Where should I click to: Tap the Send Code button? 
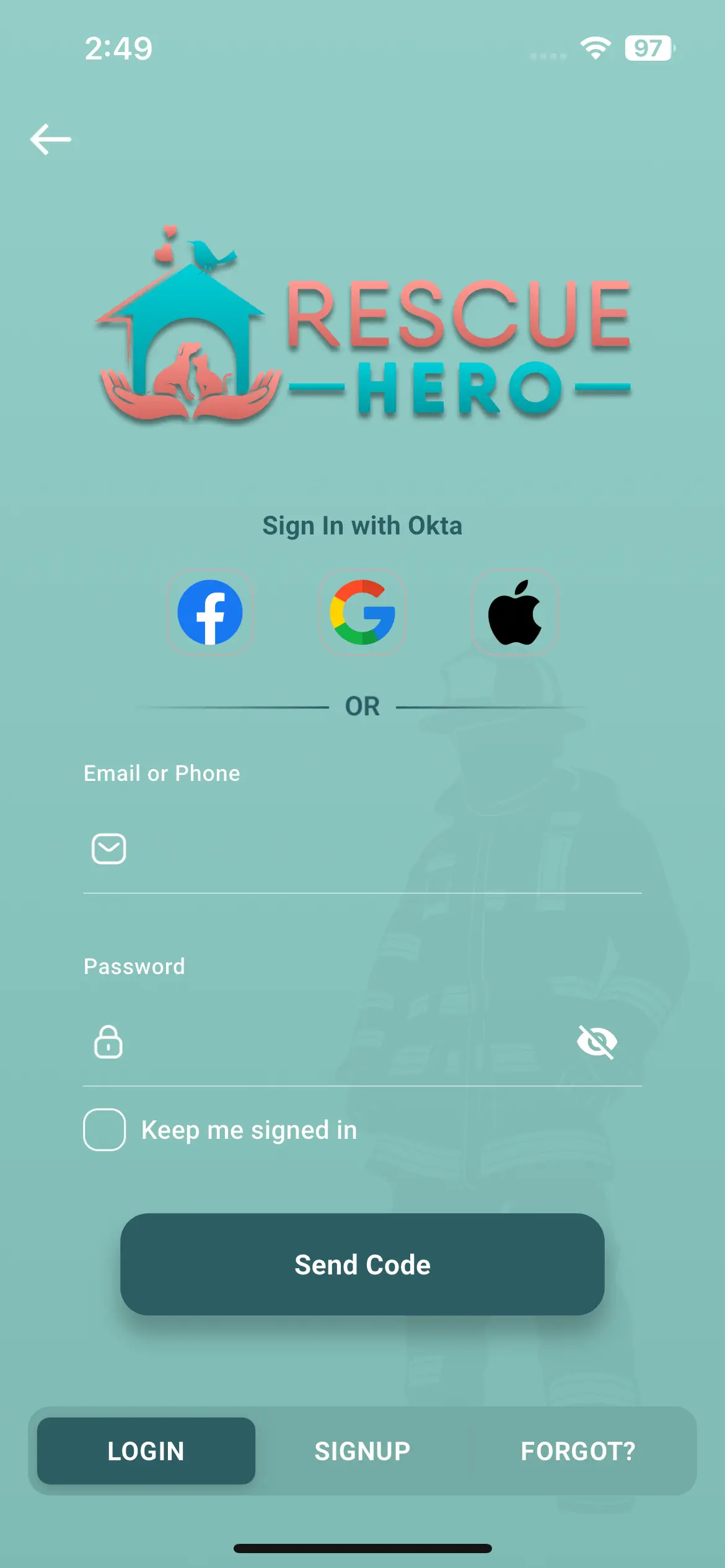(362, 1265)
